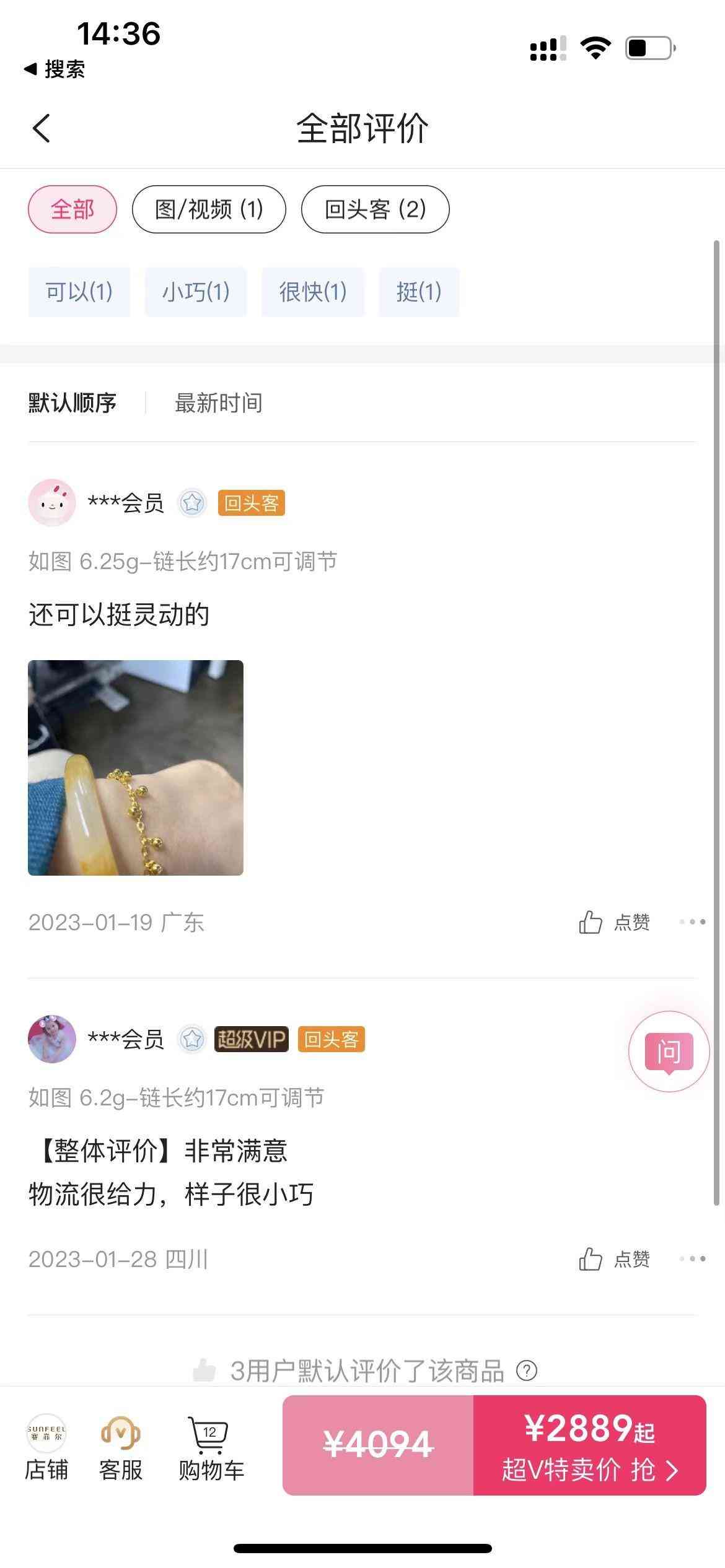
Task: Open the floating 问 question button
Action: coord(669,1052)
